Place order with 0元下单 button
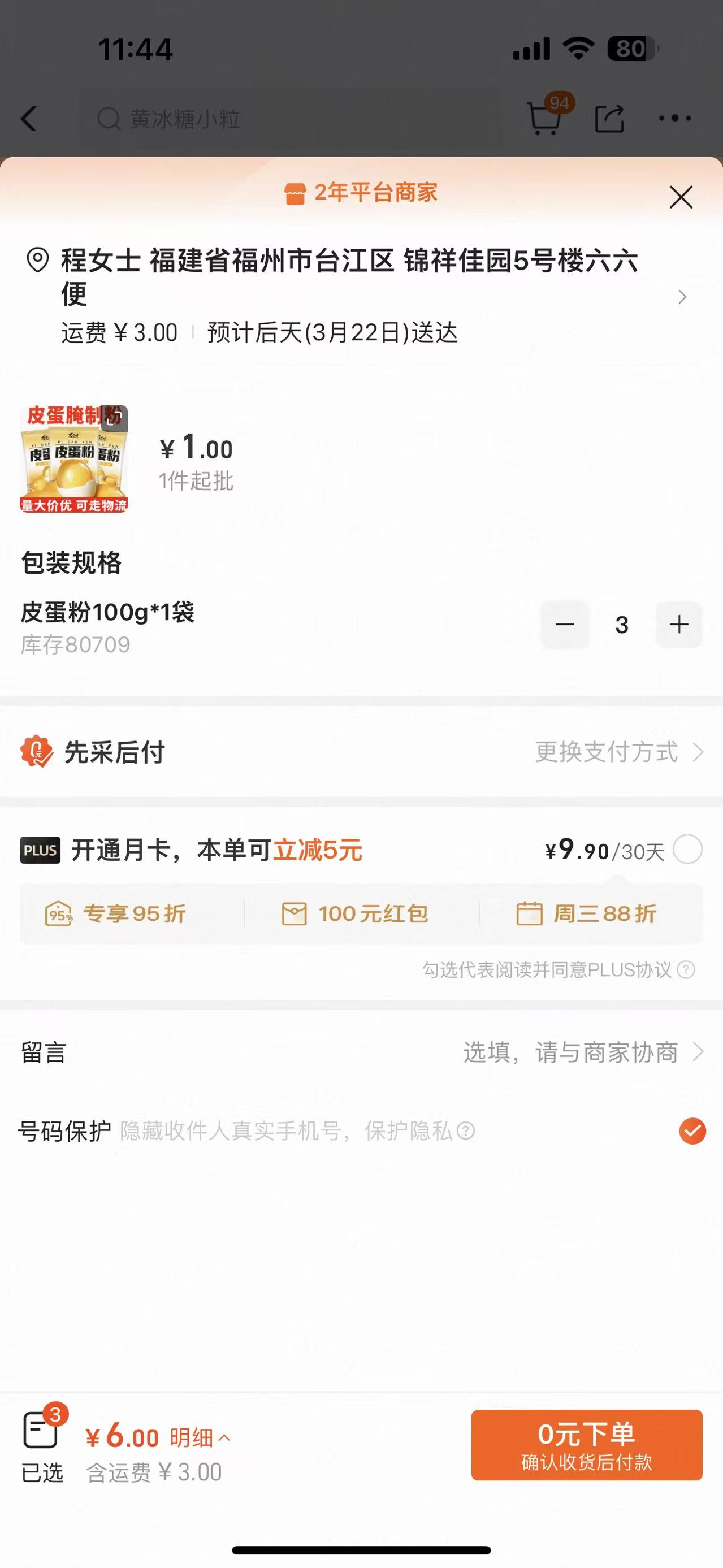Image resolution: width=723 pixels, height=1568 pixels. tap(586, 1445)
